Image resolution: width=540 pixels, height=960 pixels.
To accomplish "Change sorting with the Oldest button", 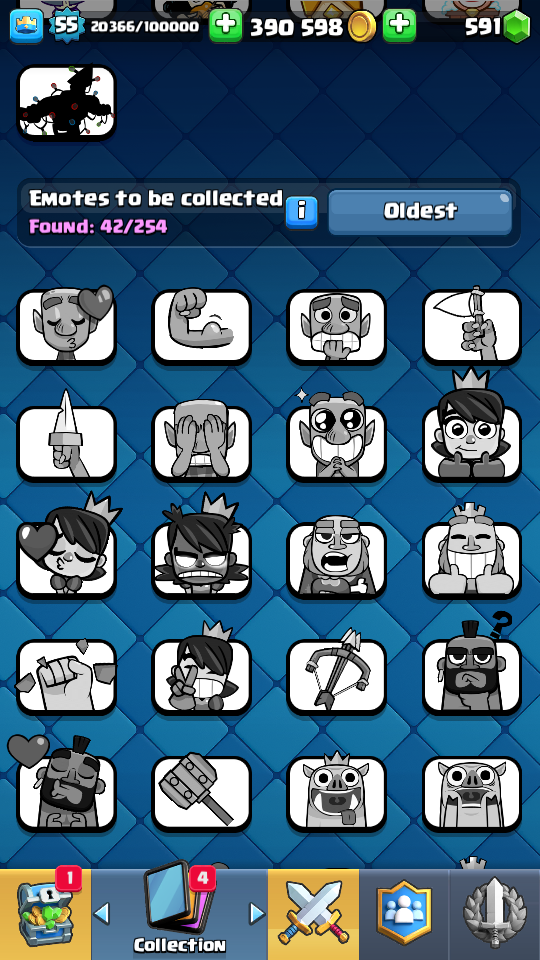I will click(420, 212).
